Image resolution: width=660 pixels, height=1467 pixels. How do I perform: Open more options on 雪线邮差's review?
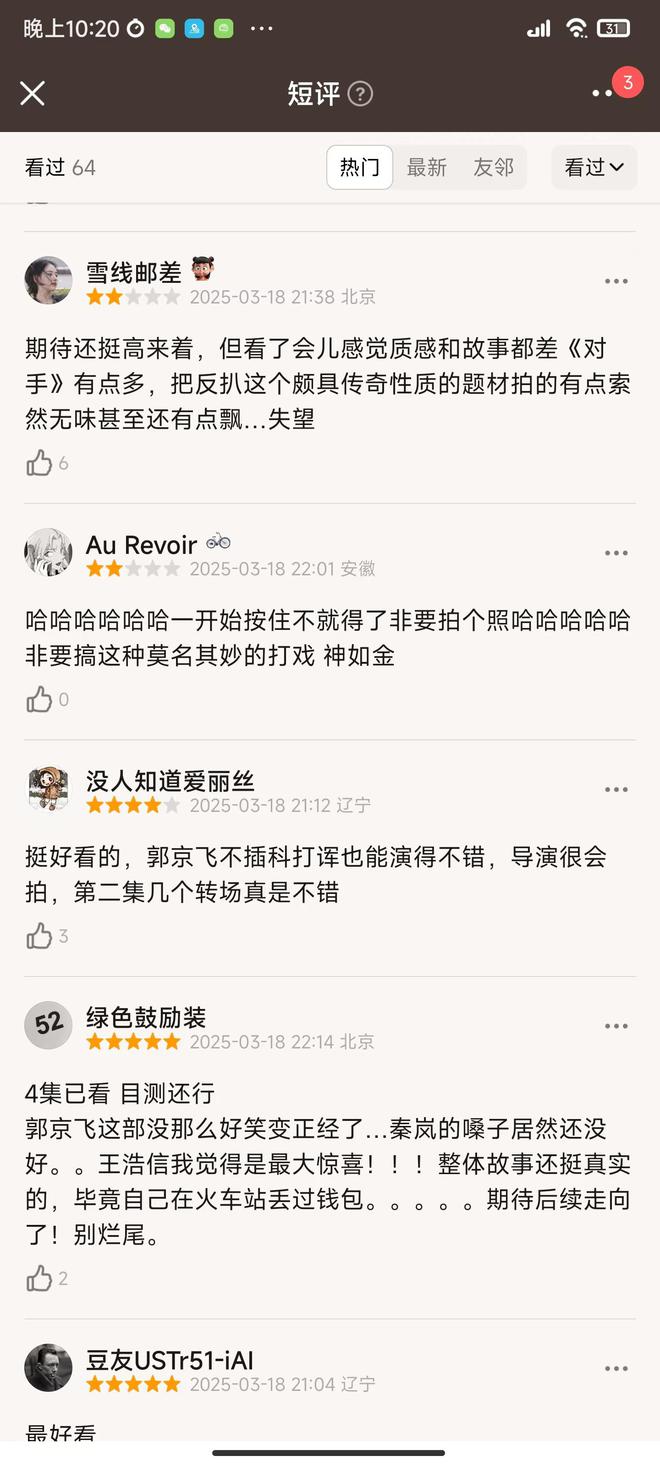[617, 281]
